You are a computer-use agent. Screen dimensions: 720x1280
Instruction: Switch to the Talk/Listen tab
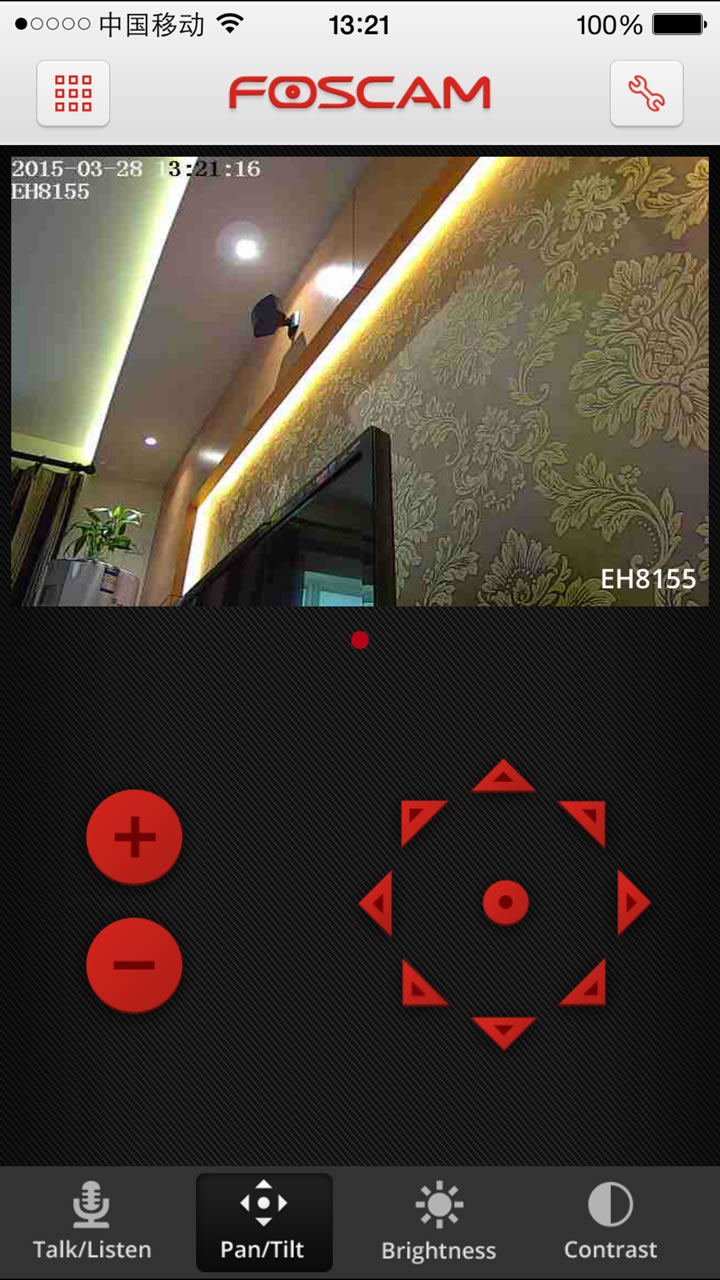[92, 1222]
